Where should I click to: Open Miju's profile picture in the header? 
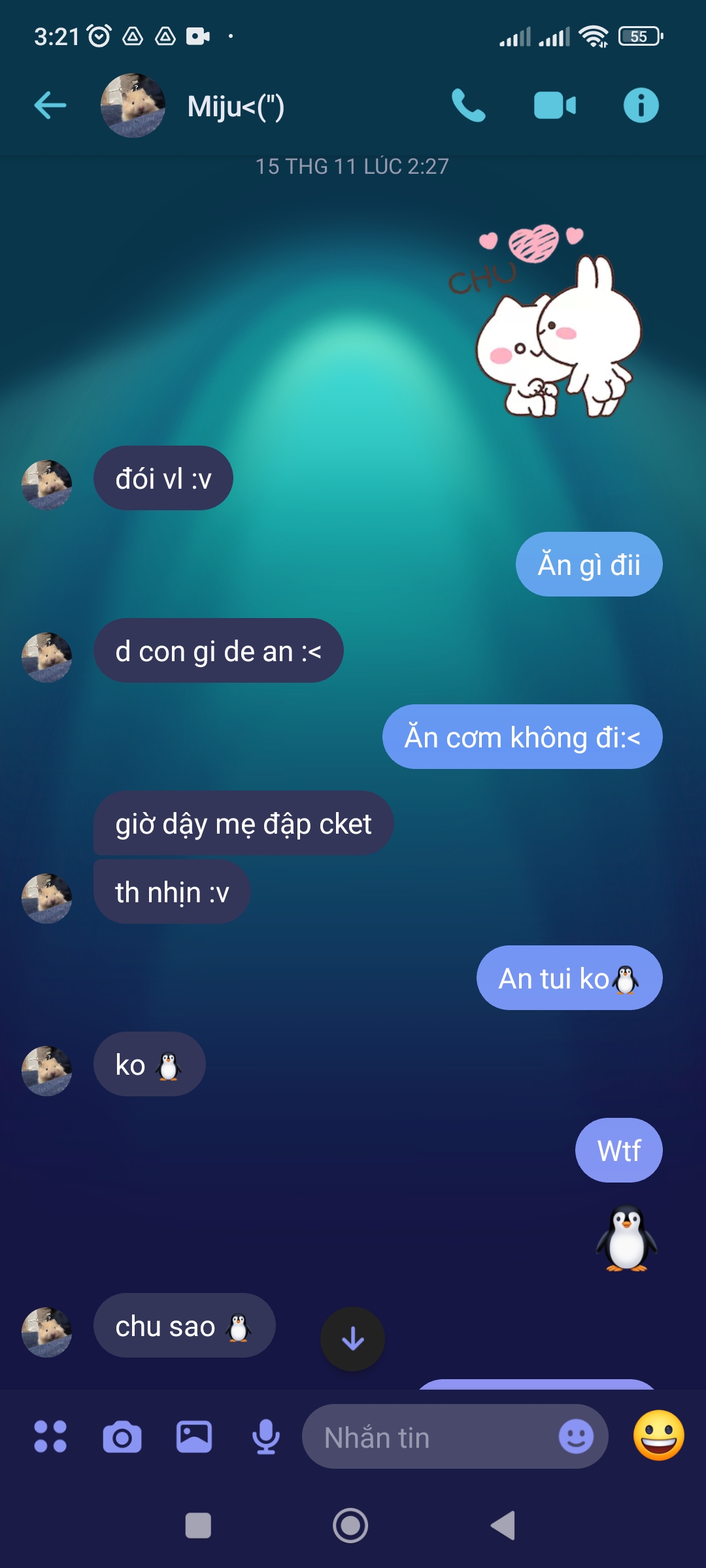pyautogui.click(x=133, y=106)
